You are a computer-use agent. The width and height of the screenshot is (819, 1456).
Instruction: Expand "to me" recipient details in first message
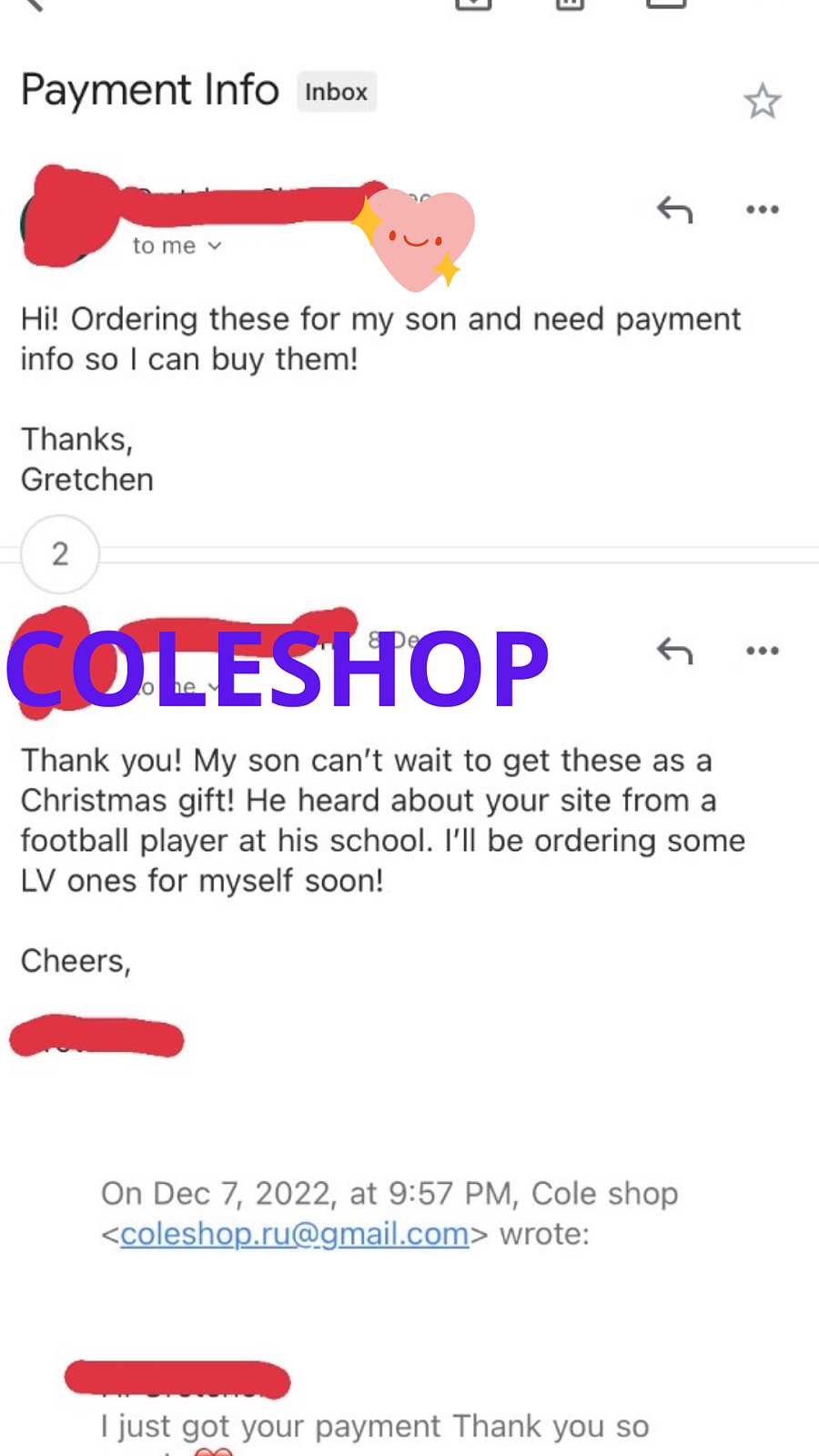point(177,246)
